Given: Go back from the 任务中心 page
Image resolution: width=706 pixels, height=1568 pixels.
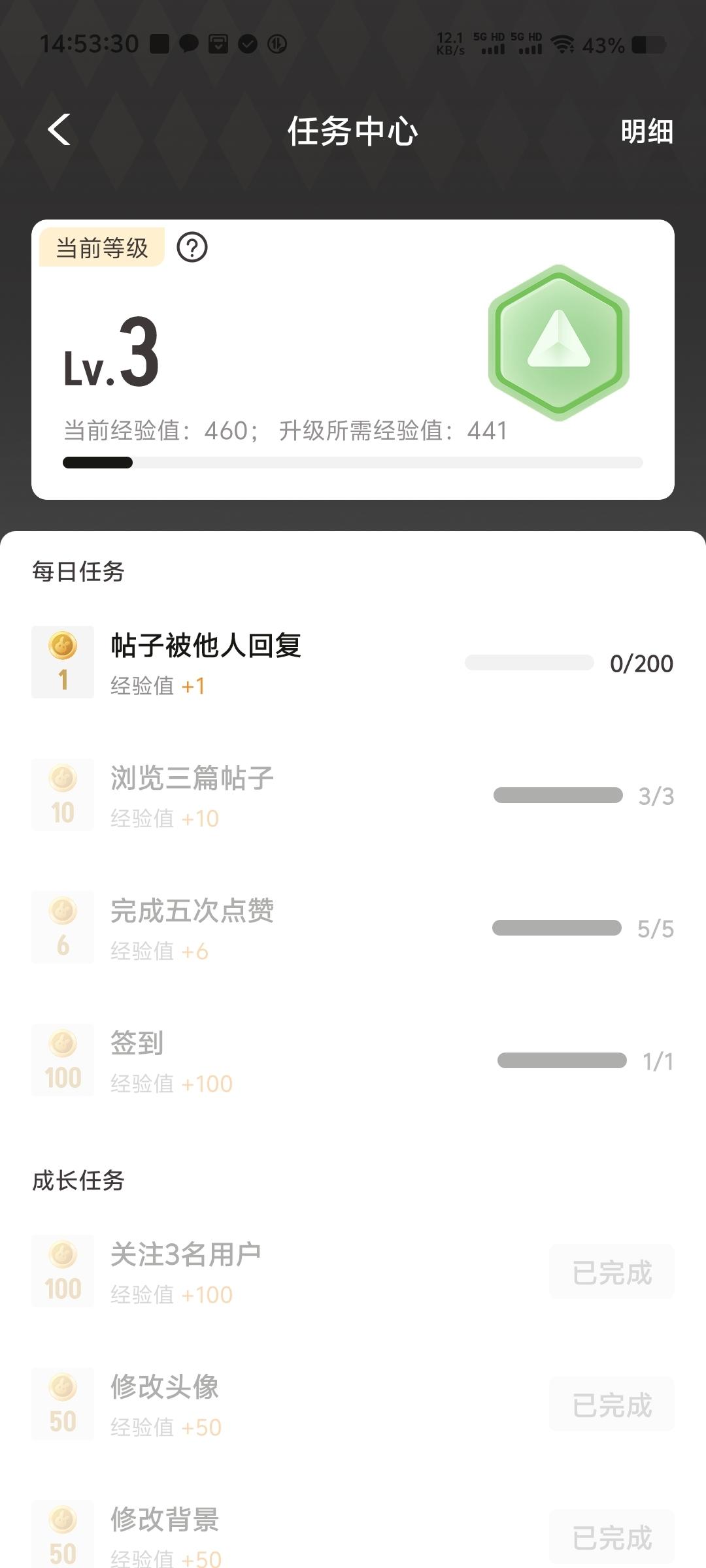Looking at the screenshot, I should pos(59,129).
